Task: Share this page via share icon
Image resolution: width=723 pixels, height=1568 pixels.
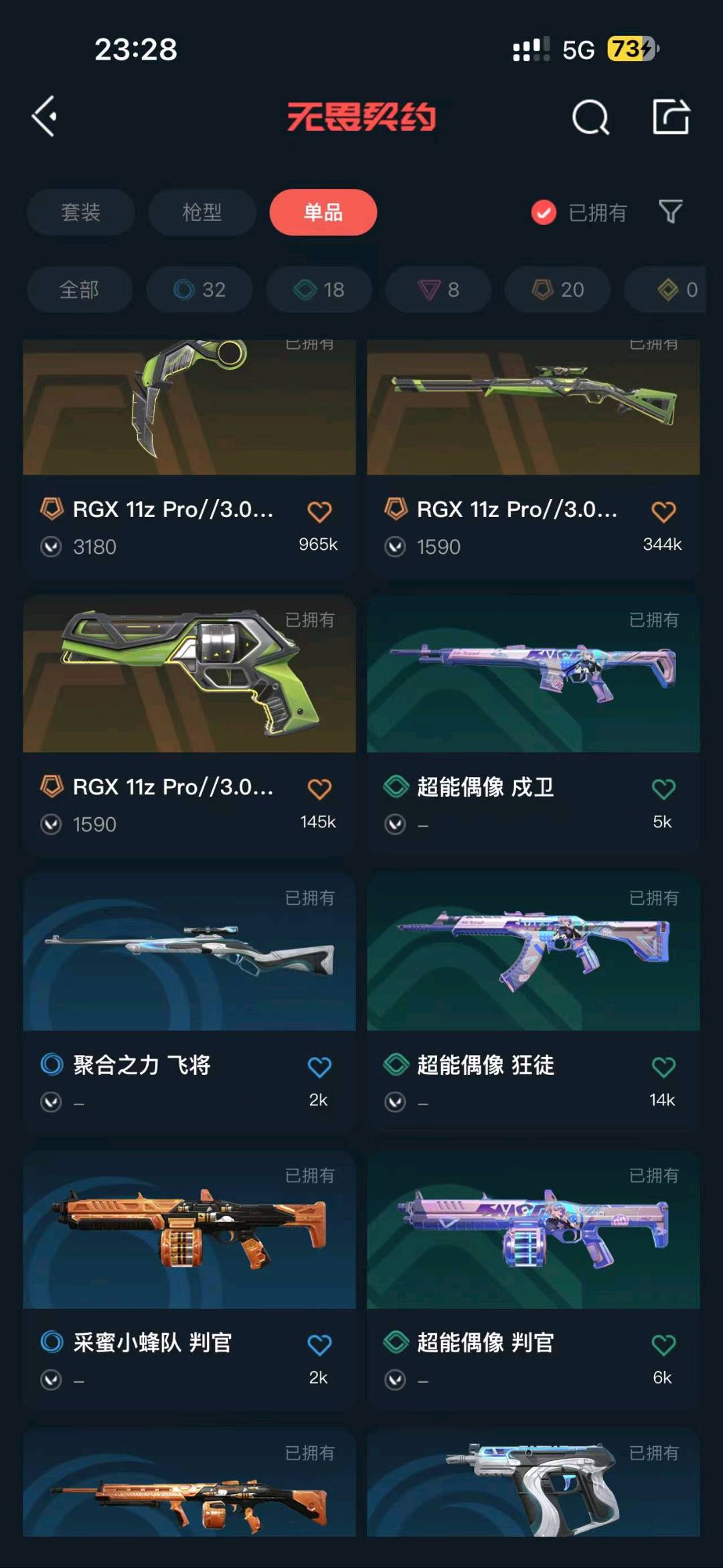Action: [671, 117]
